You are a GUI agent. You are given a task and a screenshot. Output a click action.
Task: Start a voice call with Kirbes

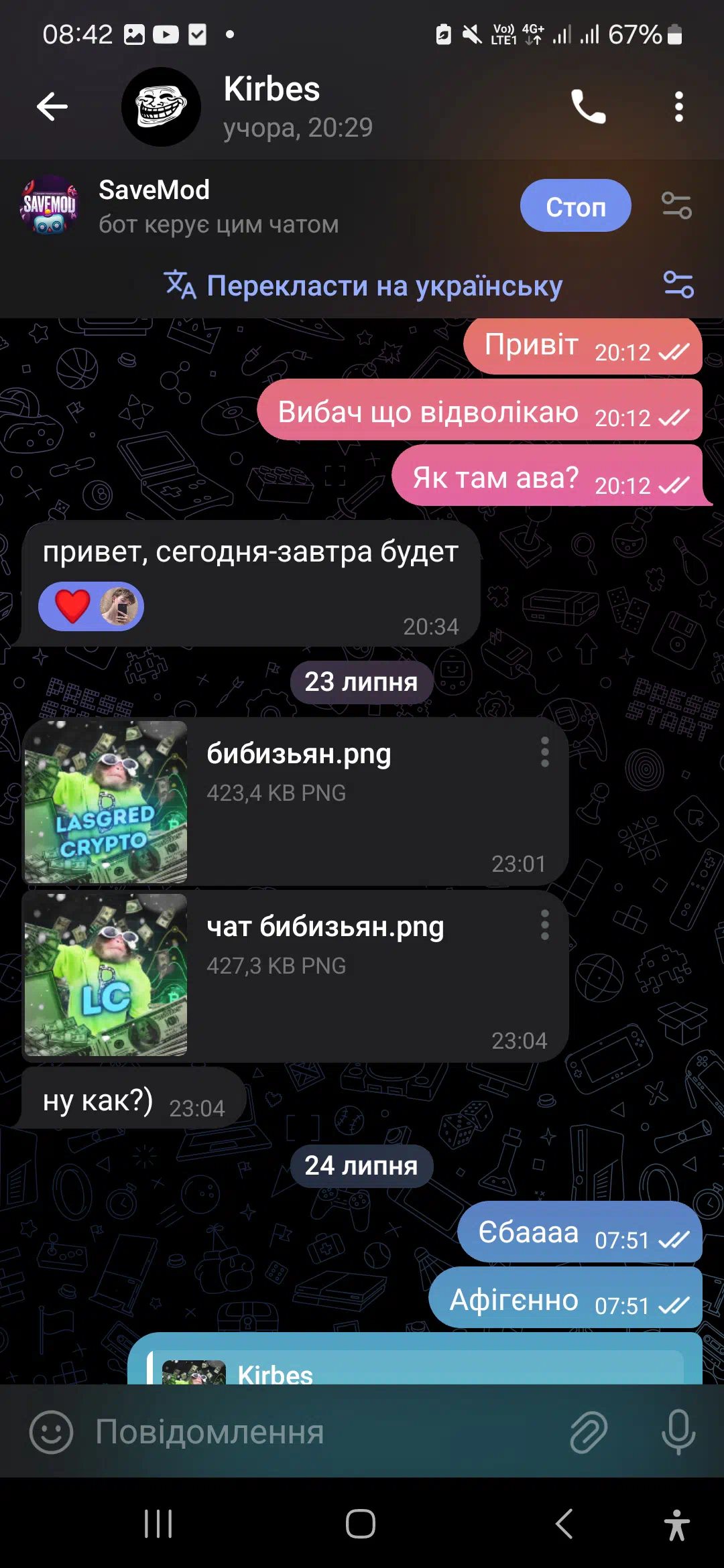point(588,107)
